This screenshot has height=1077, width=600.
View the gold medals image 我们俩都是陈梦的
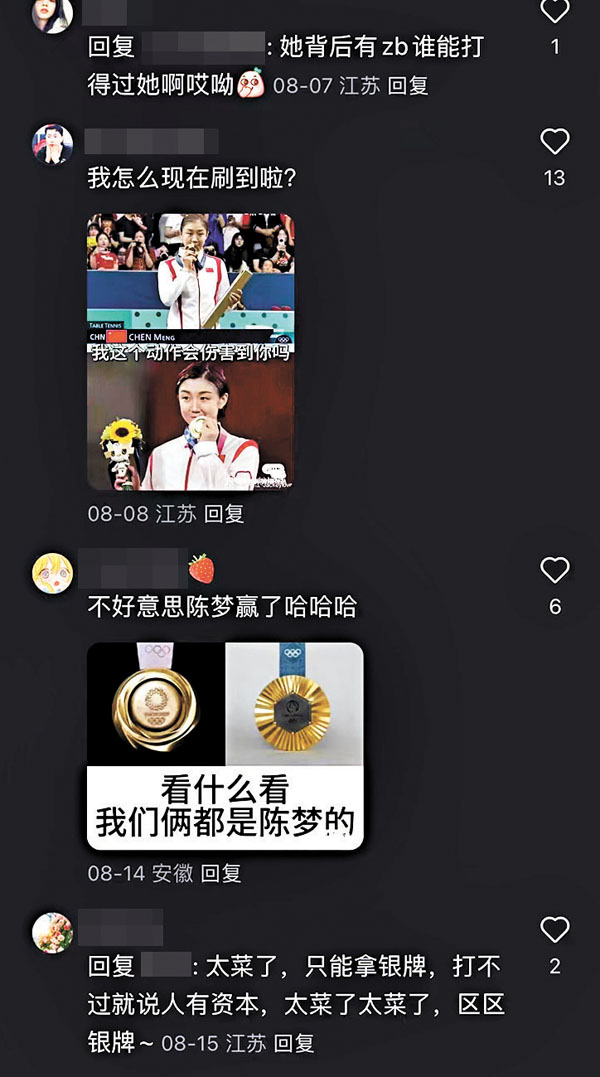coord(225,745)
